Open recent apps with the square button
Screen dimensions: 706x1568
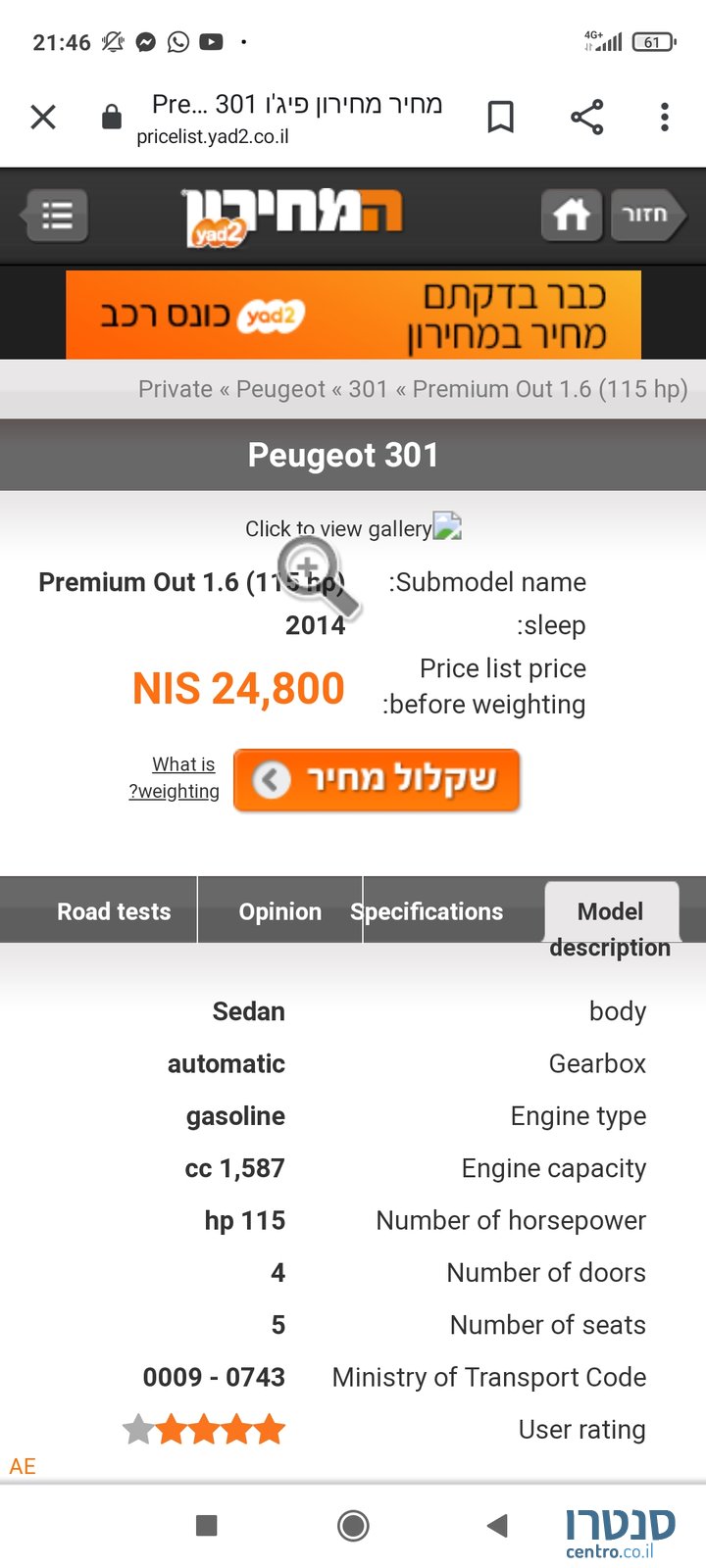206,1525
